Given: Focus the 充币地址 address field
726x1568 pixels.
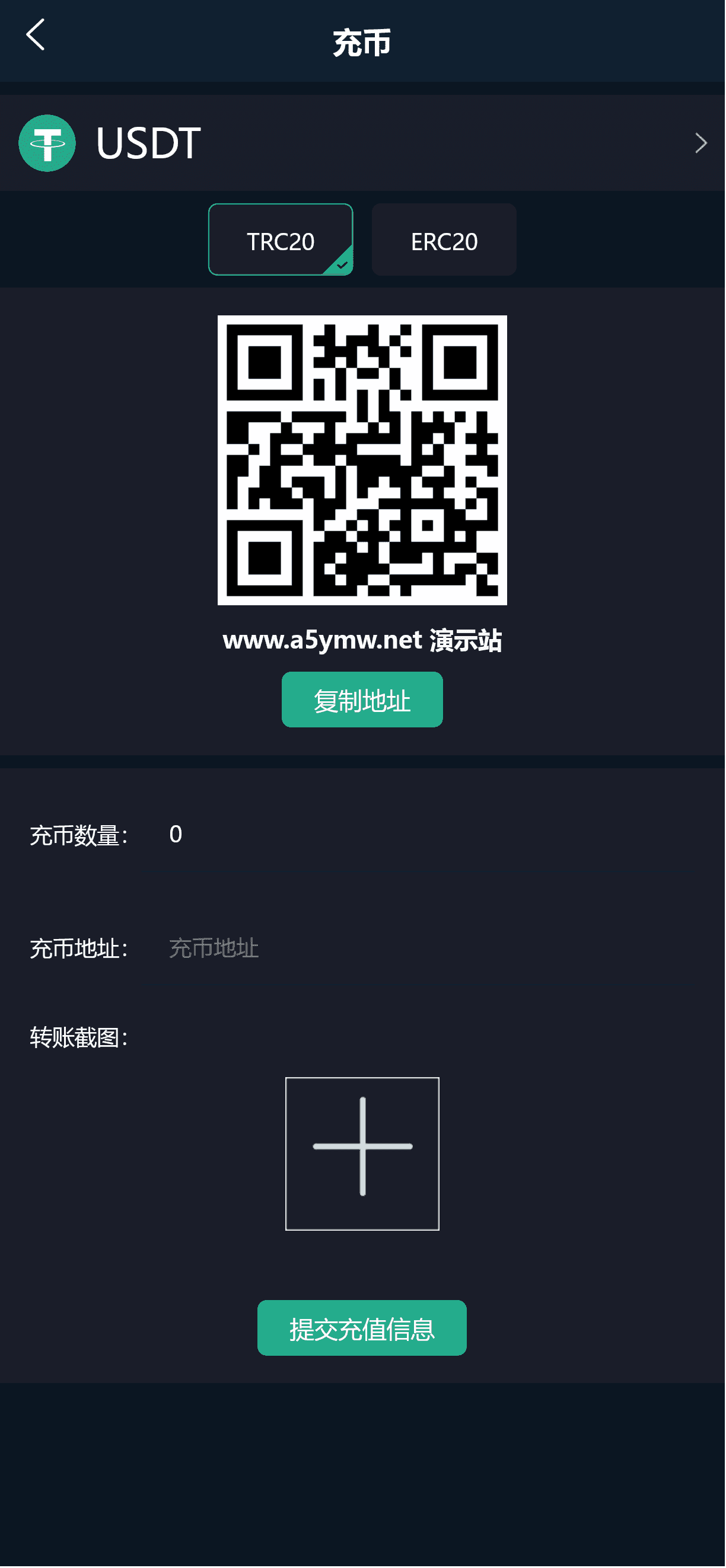Looking at the screenshot, I should [426, 949].
